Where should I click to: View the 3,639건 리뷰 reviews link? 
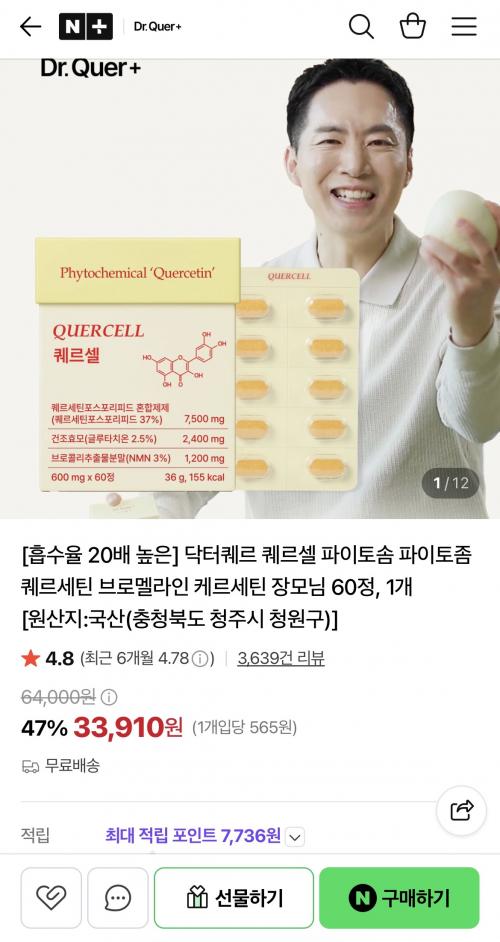(x=281, y=658)
